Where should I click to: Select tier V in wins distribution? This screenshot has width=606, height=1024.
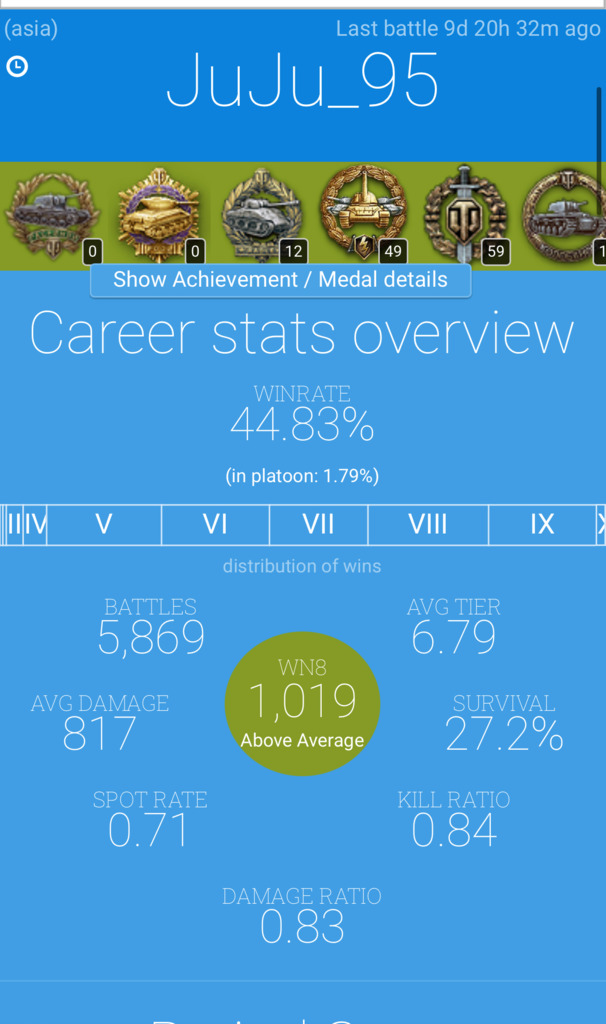pyautogui.click(x=104, y=524)
